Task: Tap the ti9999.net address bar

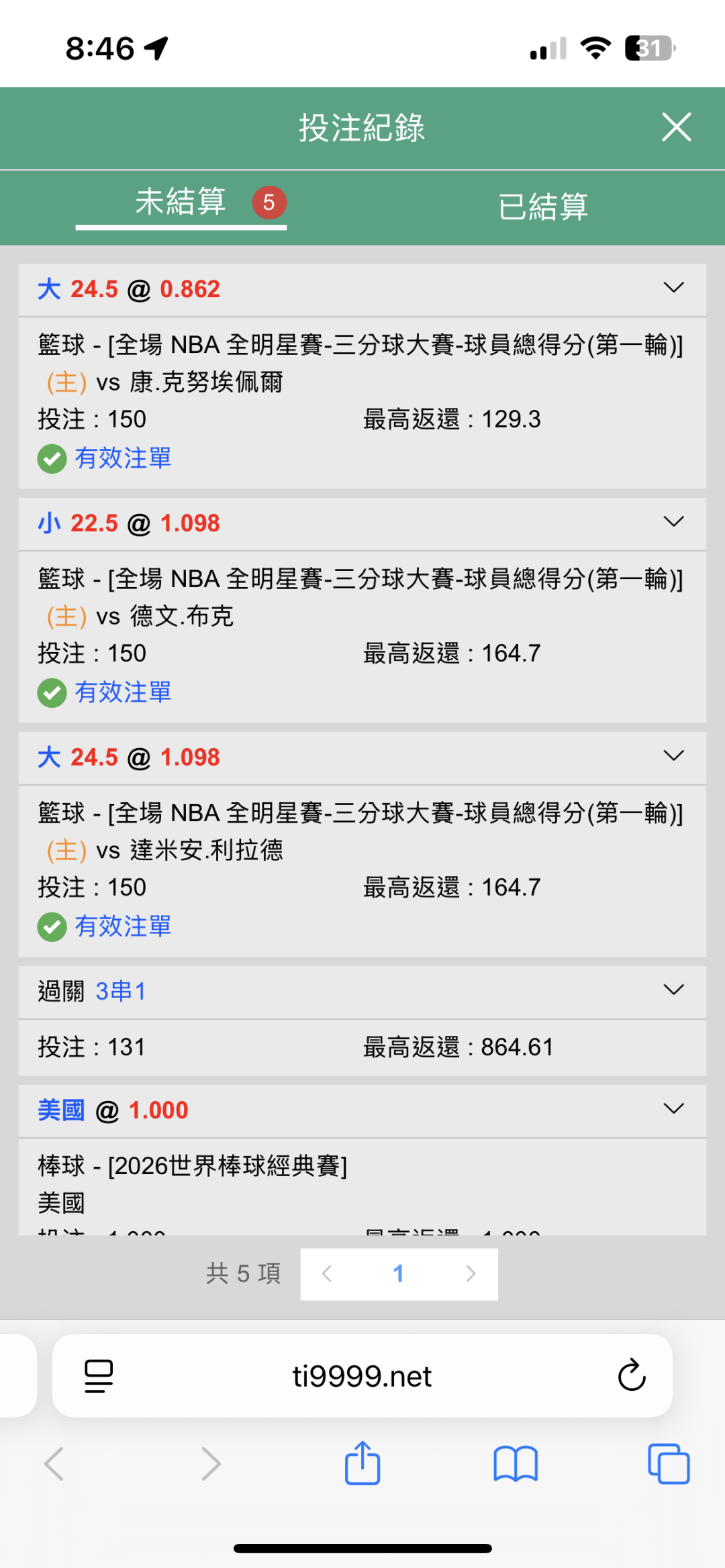Action: coord(362,1375)
